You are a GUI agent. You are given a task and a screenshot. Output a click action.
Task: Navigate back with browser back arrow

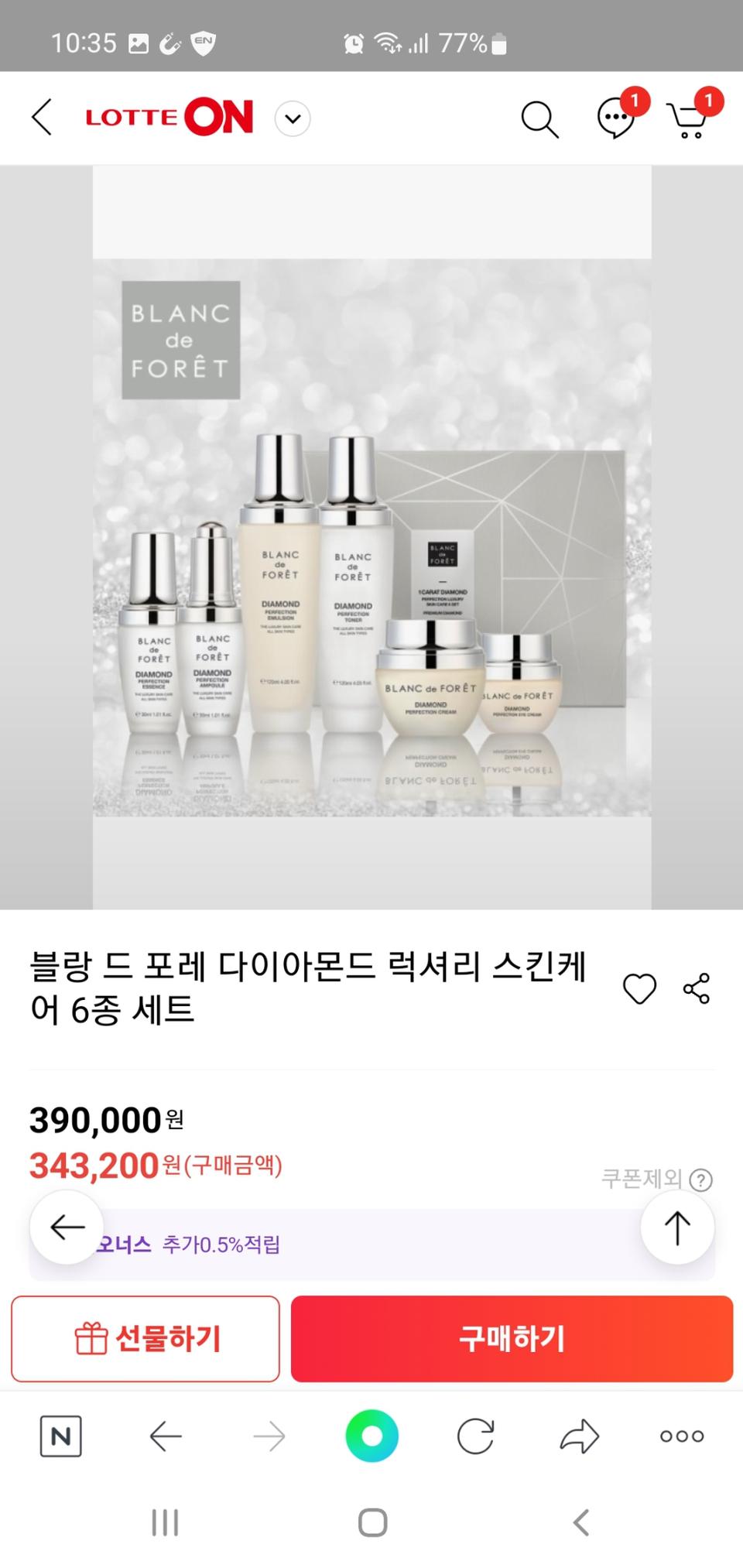165,1436
